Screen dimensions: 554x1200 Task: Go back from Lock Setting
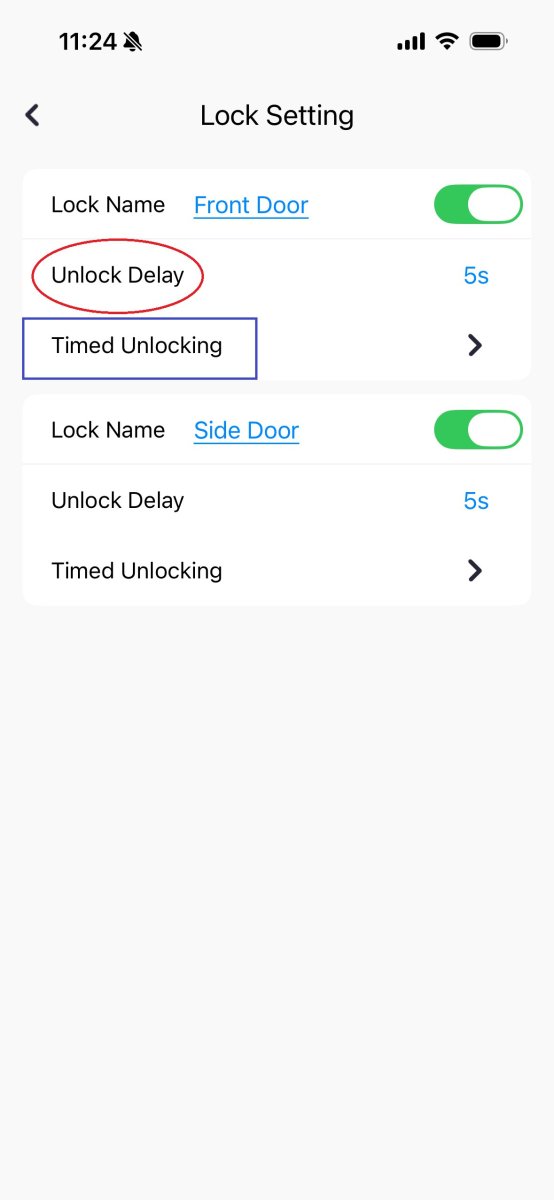click(x=32, y=115)
